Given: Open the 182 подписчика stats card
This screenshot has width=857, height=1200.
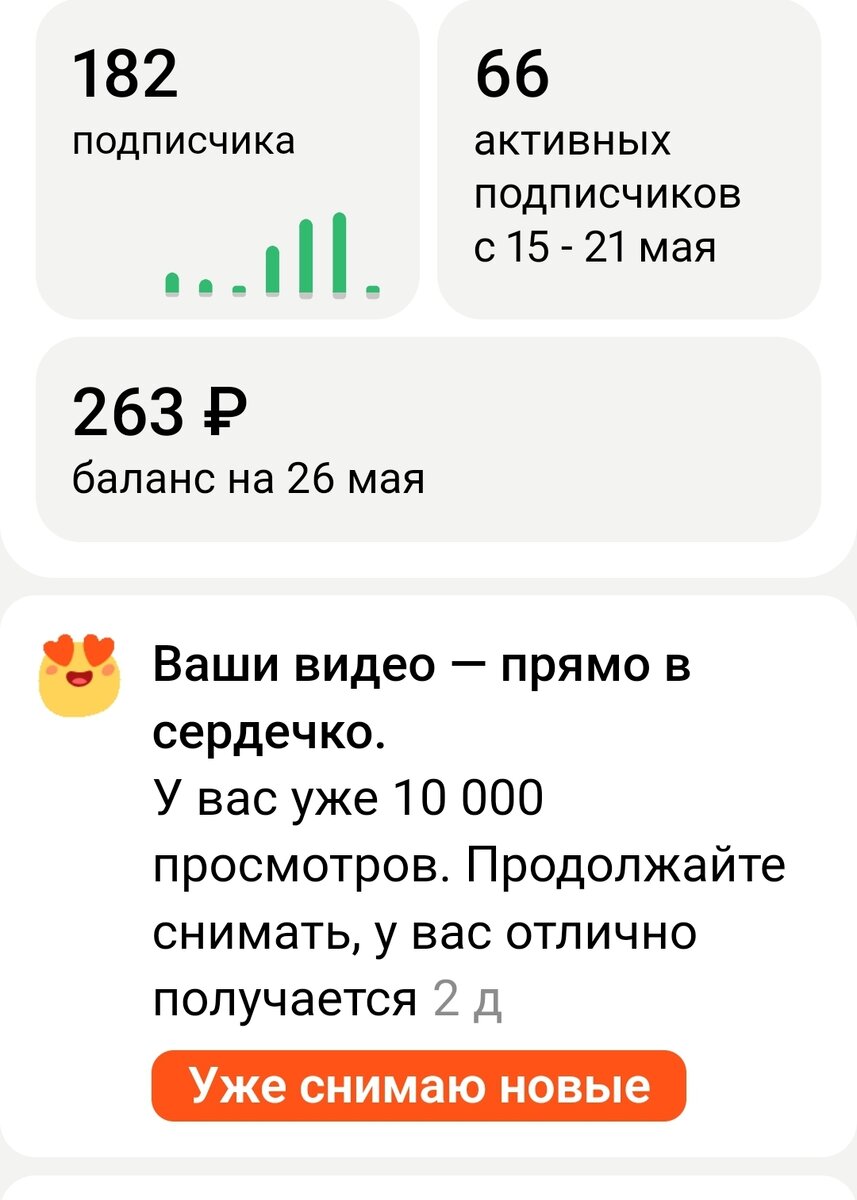Looking at the screenshot, I should 228,160.
